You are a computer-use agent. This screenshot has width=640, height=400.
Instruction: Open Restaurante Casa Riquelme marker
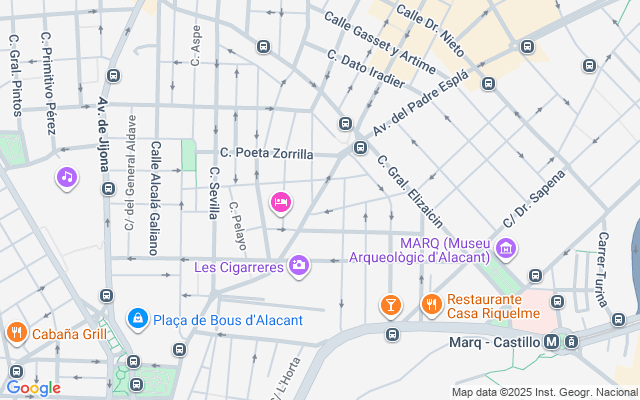point(432,303)
